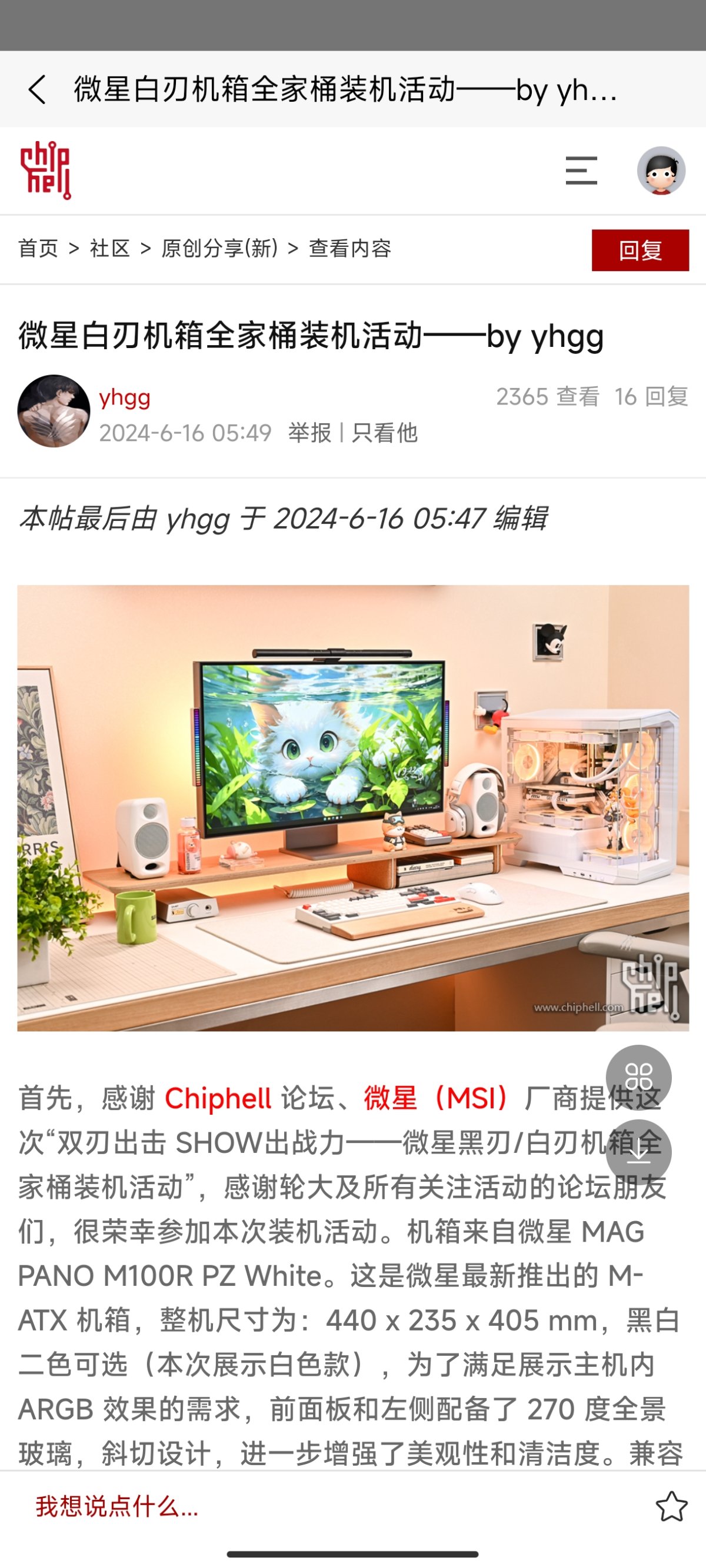Jump to bottom with the floating arrow button

pyautogui.click(x=638, y=1152)
